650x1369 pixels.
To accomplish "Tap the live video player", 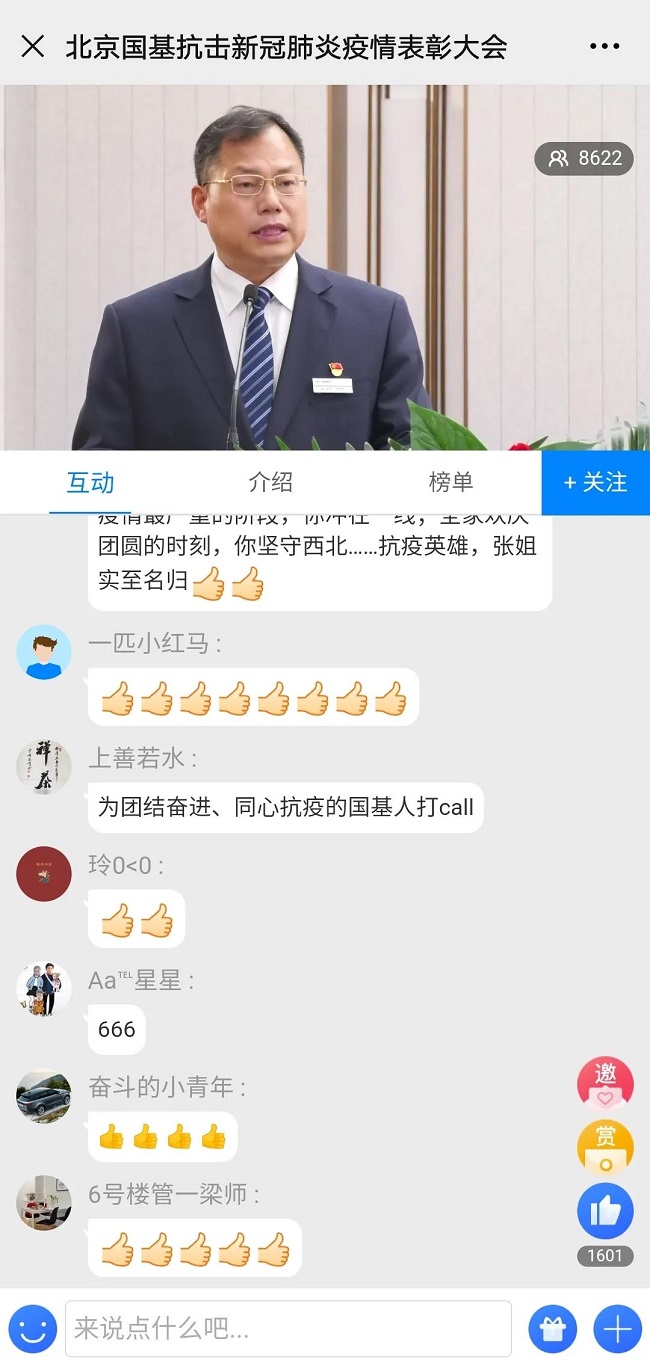I will pos(325,267).
